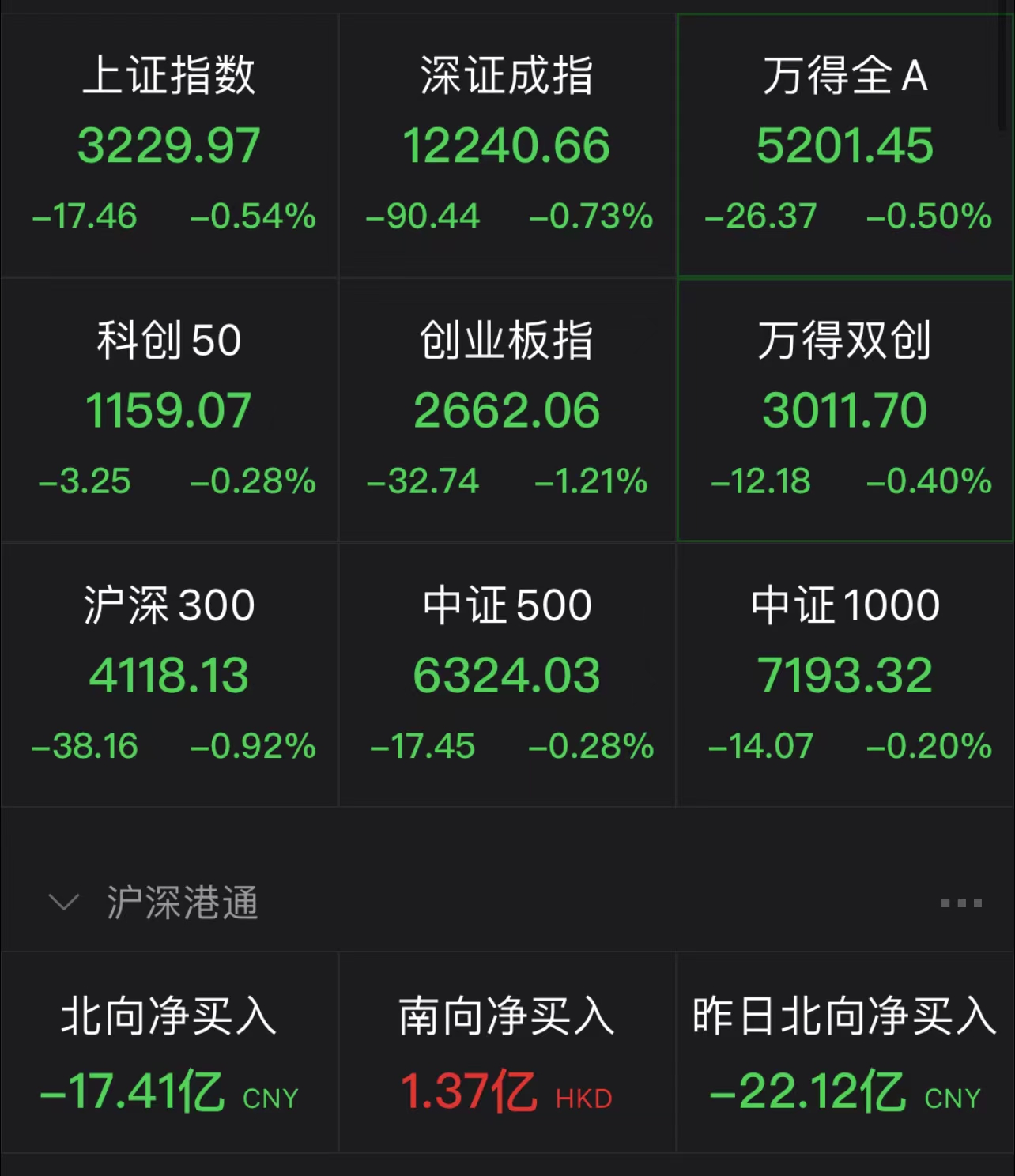The height and width of the screenshot is (1176, 1015).
Task: Select the 中证1000 index tile
Action: point(844,674)
